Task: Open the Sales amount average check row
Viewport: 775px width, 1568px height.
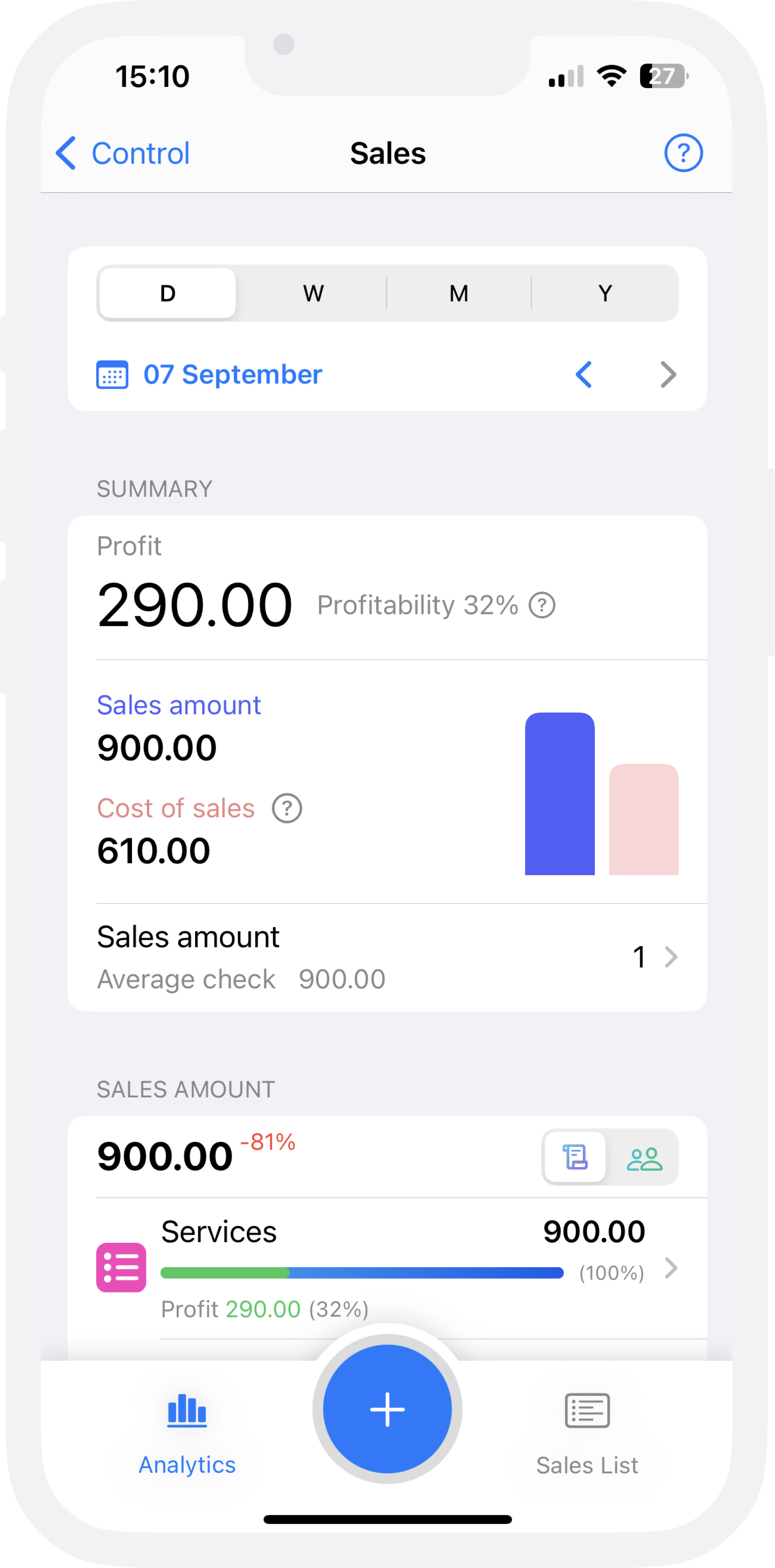Action: coord(387,957)
